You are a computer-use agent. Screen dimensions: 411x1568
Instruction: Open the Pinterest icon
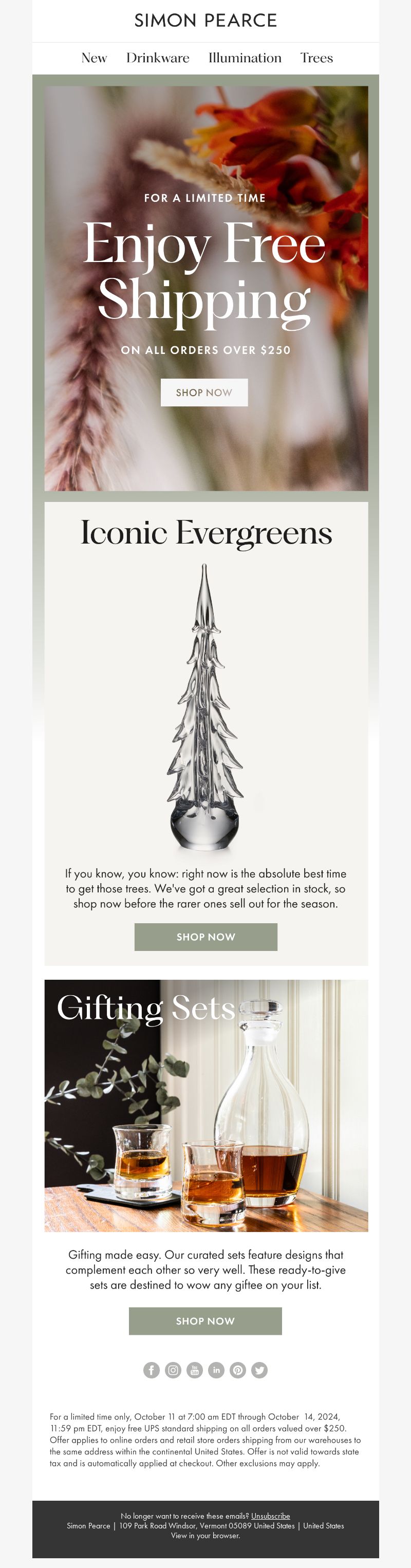238,1370
